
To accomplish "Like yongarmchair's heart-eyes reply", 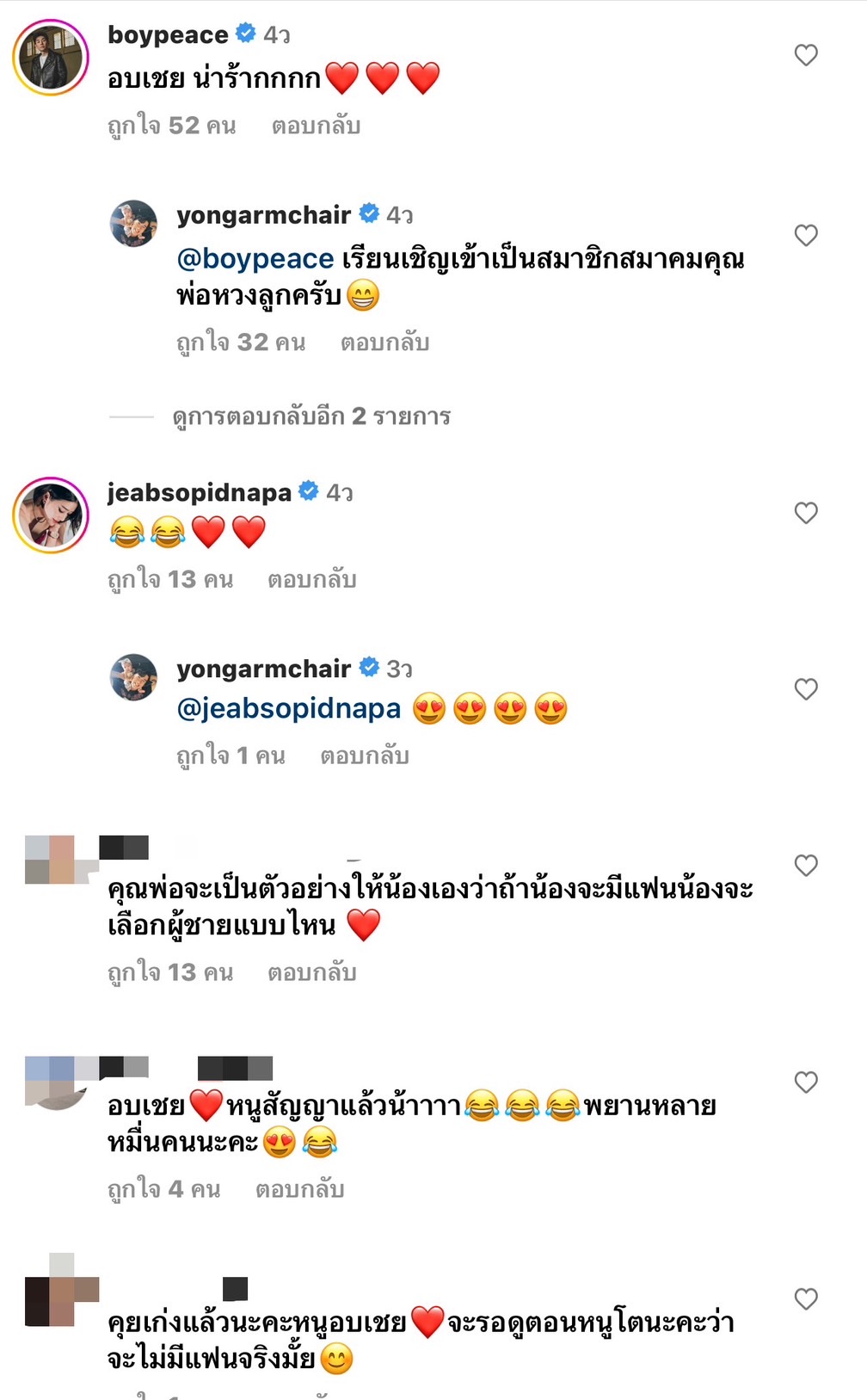I will click(806, 689).
